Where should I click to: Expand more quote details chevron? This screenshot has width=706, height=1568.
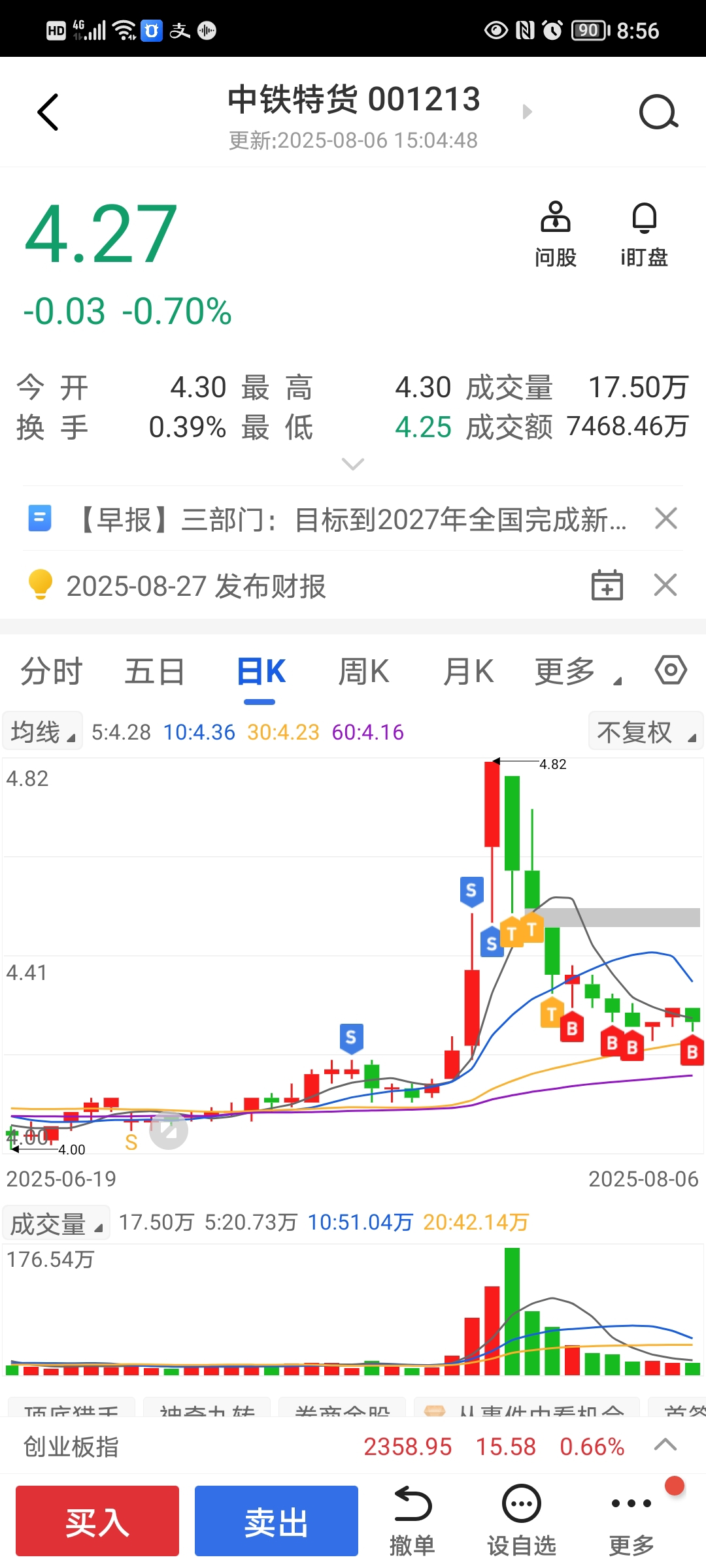353,464
